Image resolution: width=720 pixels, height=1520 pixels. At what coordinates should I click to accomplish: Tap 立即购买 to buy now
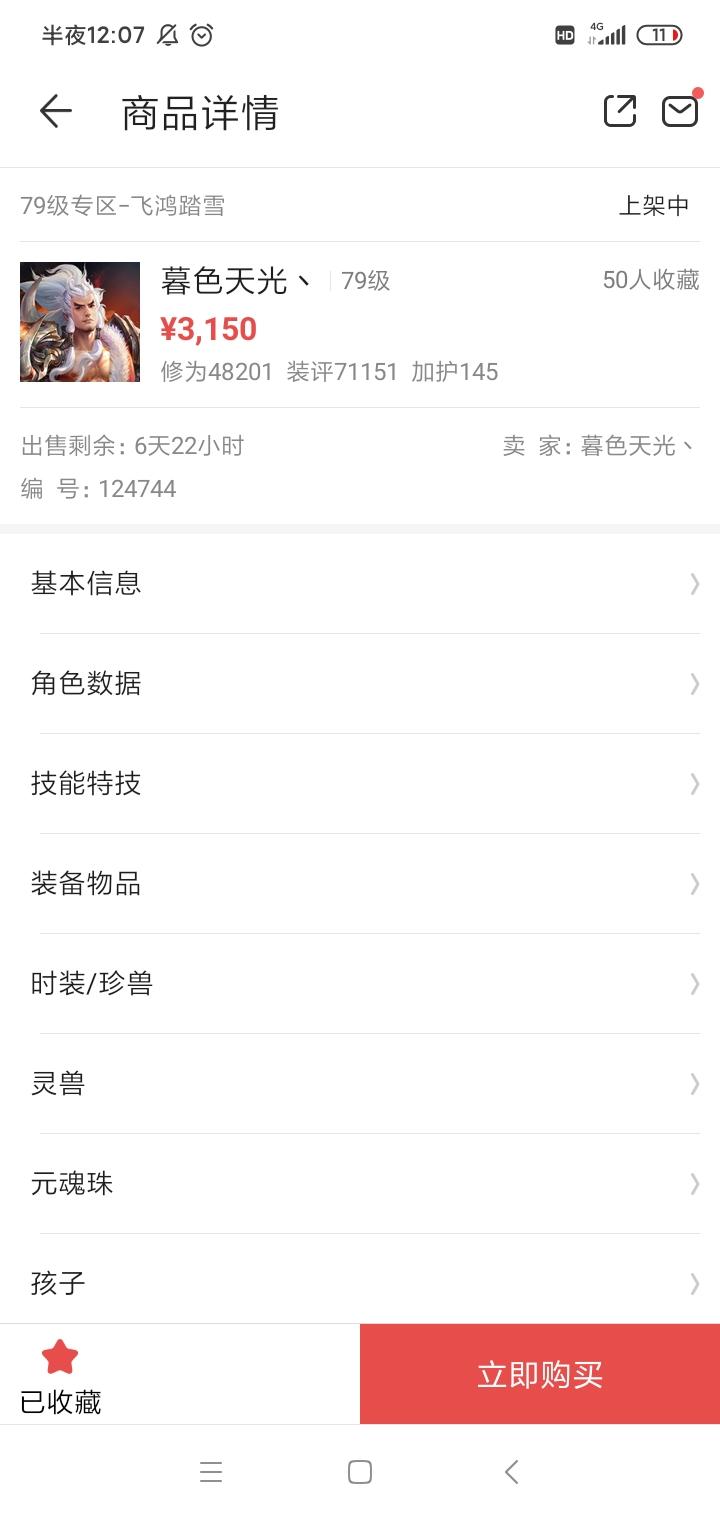tap(540, 1375)
